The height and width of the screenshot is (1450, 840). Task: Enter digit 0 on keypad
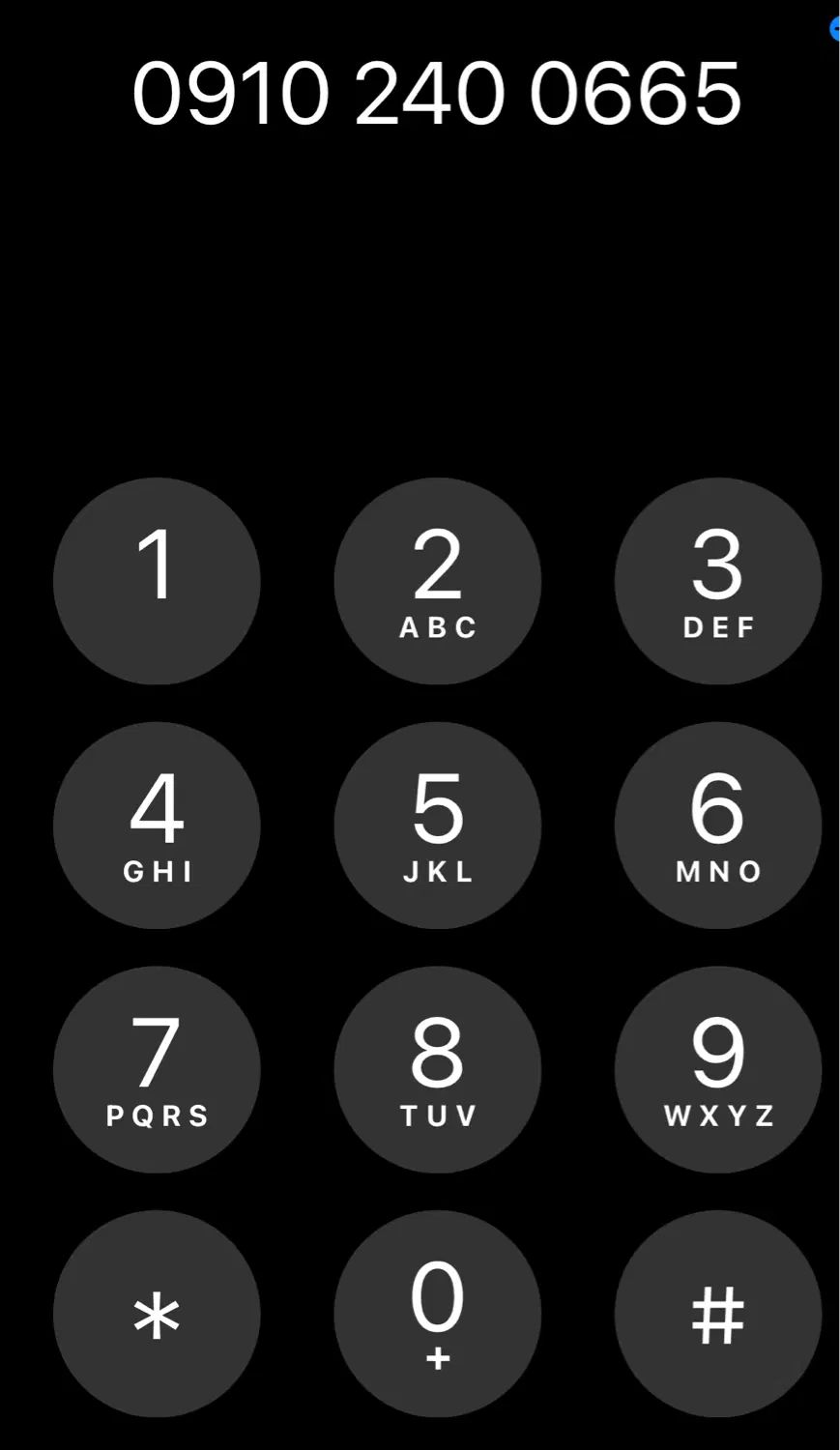pyautogui.click(x=437, y=1314)
